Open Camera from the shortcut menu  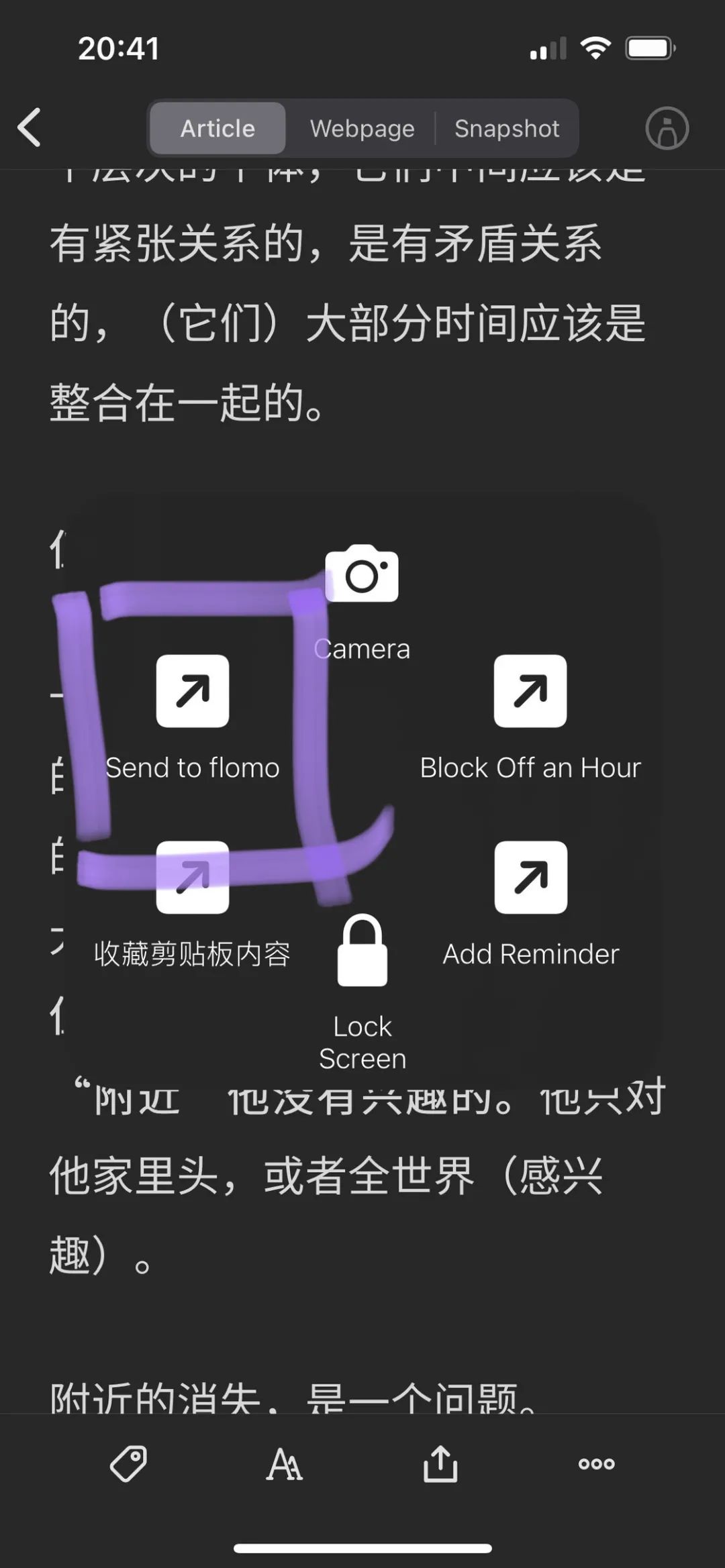point(362,574)
